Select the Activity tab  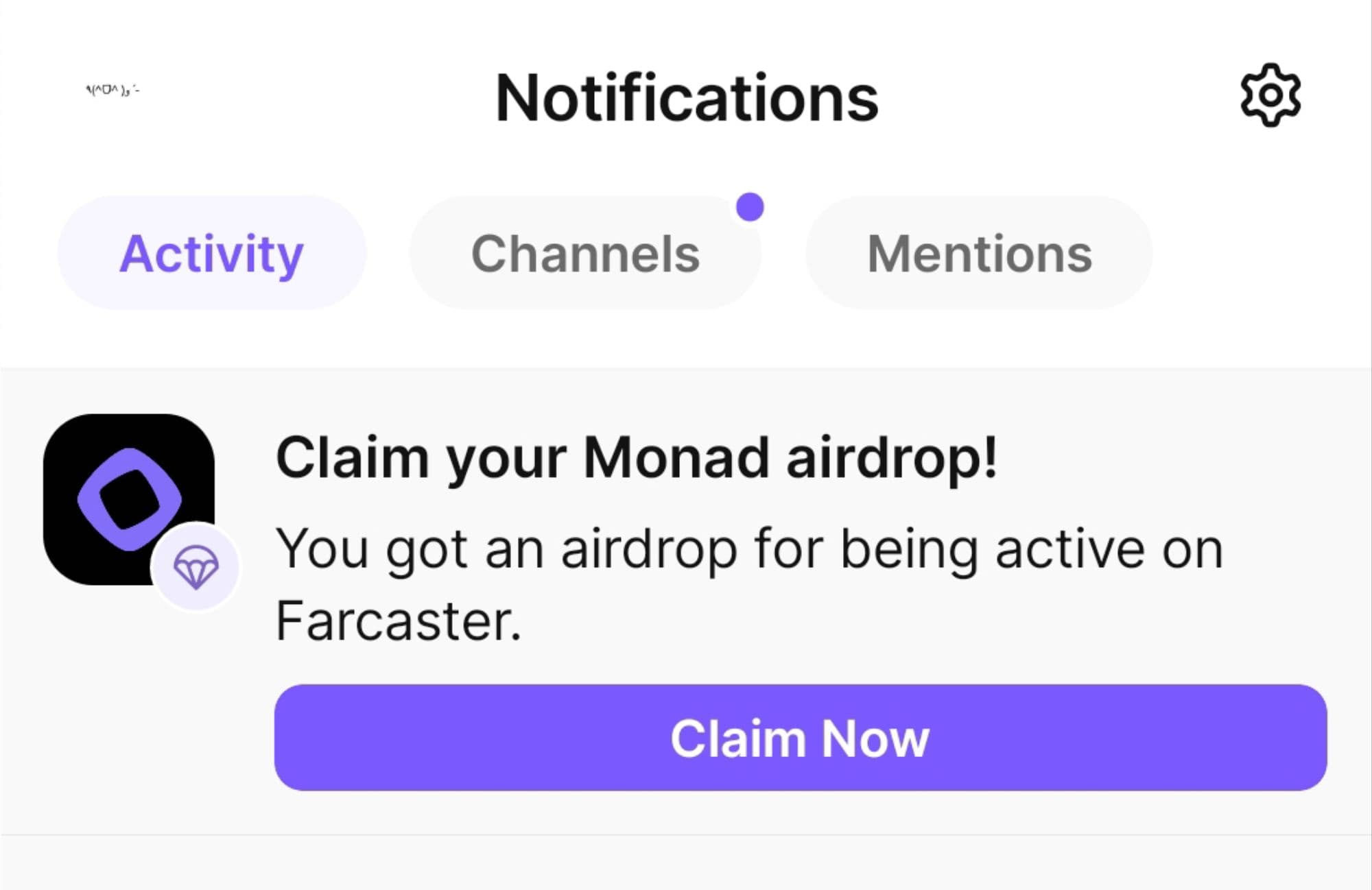[x=211, y=253]
